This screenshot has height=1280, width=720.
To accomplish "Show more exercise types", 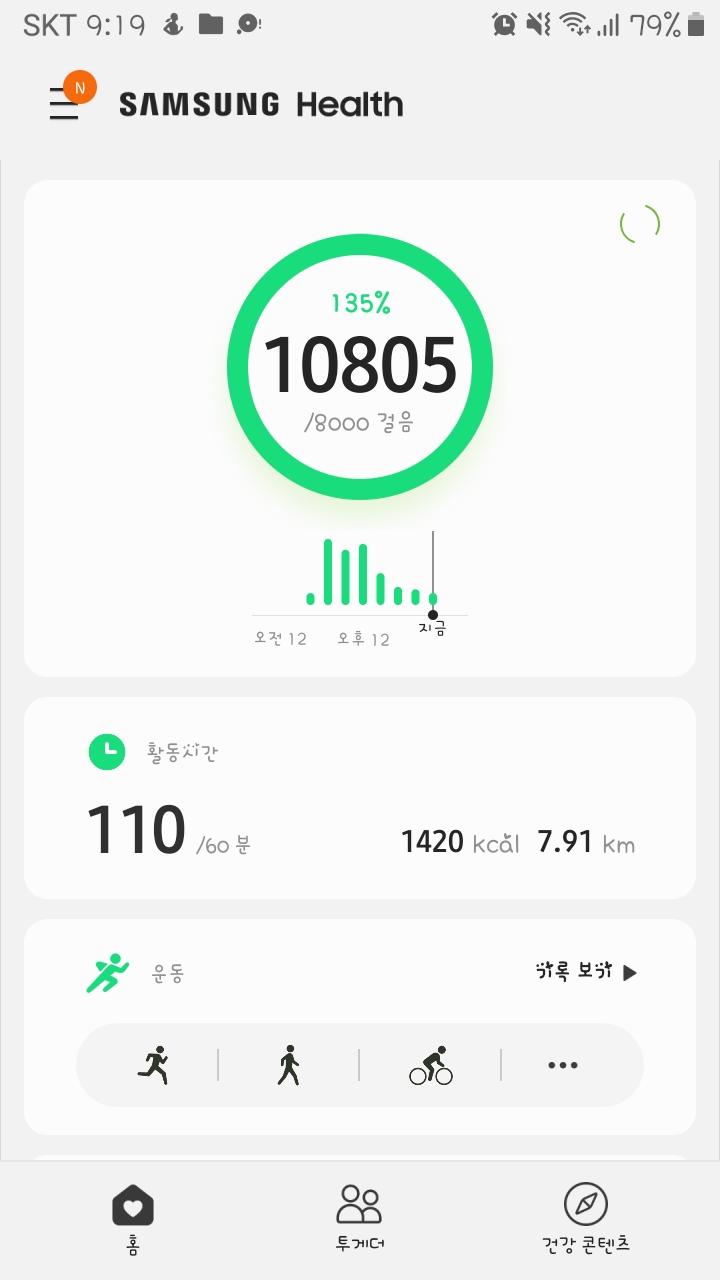I will (563, 1065).
